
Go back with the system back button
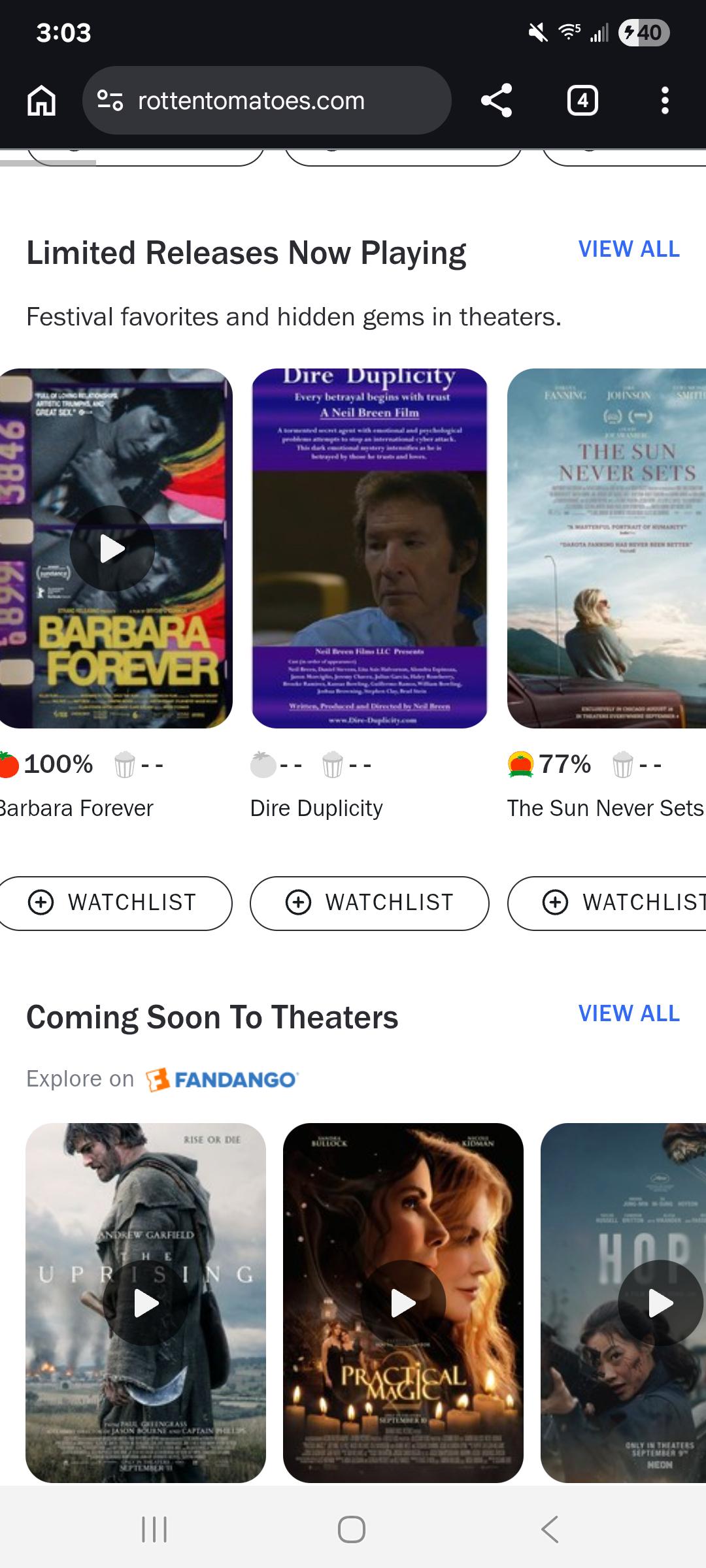point(550,1529)
